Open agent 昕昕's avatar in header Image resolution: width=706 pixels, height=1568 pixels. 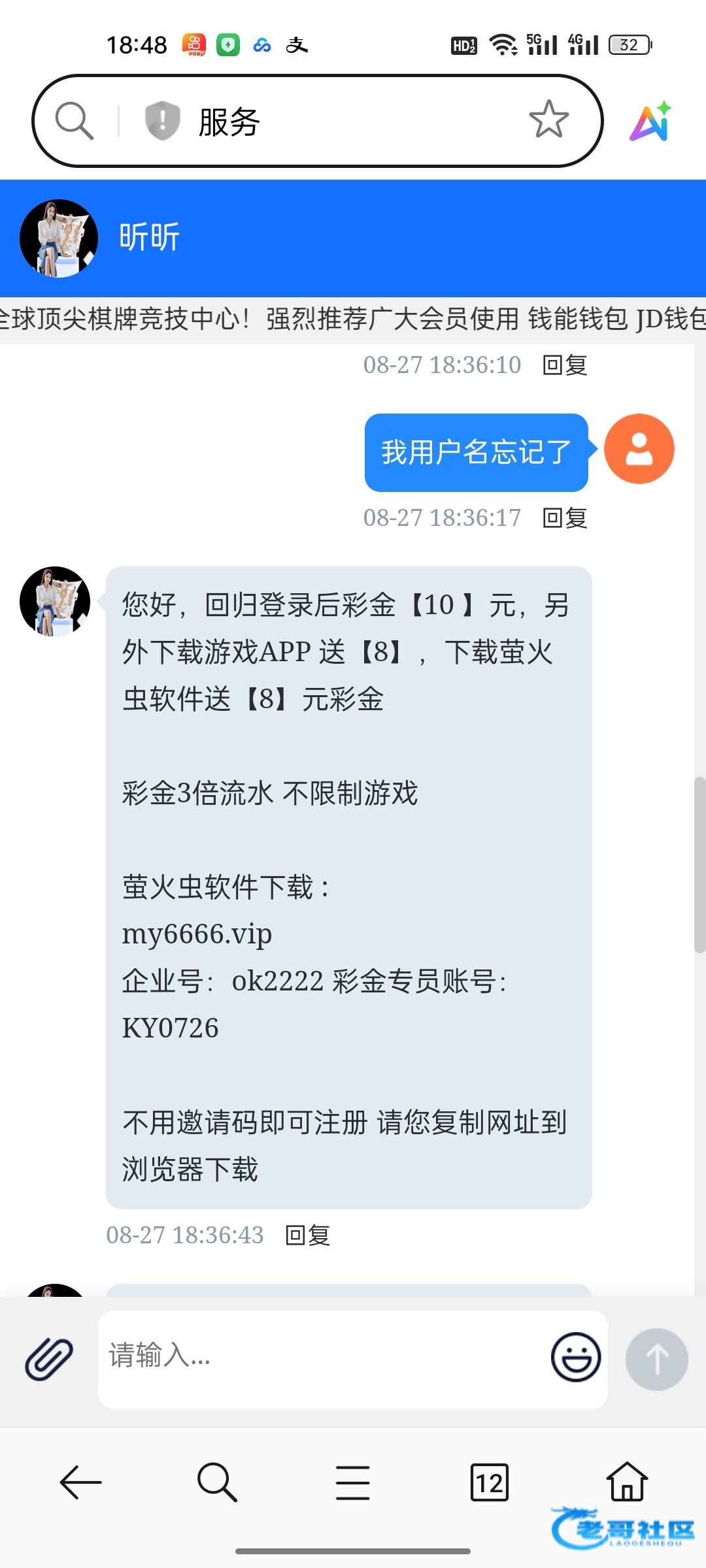tap(59, 238)
